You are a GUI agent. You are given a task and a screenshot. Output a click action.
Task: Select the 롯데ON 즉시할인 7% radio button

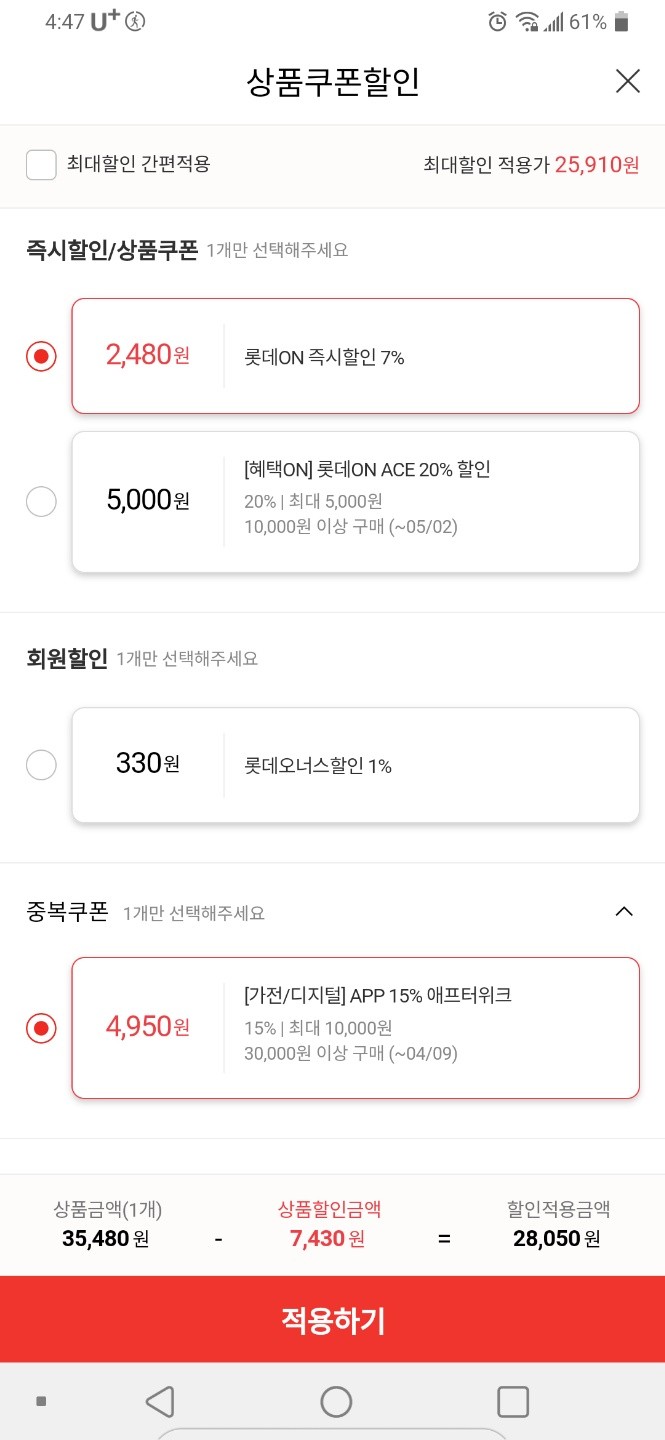[41, 356]
